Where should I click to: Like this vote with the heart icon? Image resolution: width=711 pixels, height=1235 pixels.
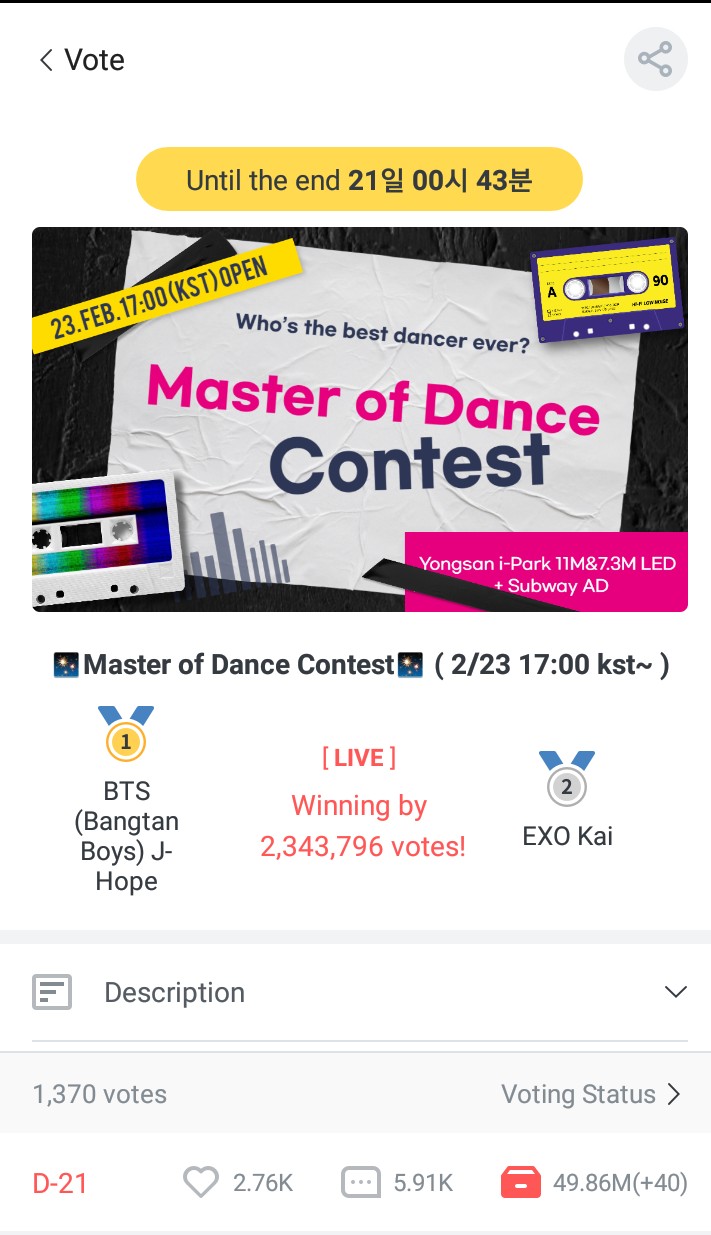tap(201, 1183)
